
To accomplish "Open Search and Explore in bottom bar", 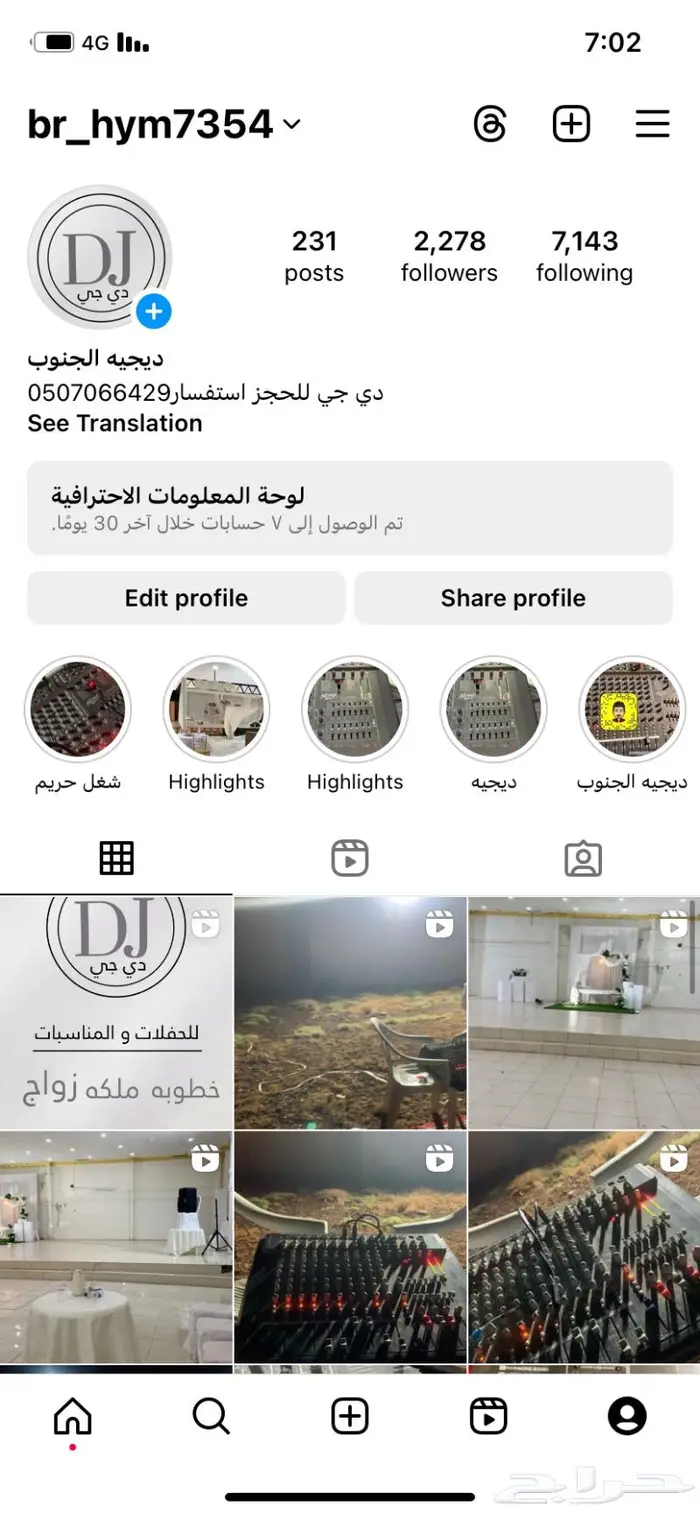I will pyautogui.click(x=211, y=1416).
